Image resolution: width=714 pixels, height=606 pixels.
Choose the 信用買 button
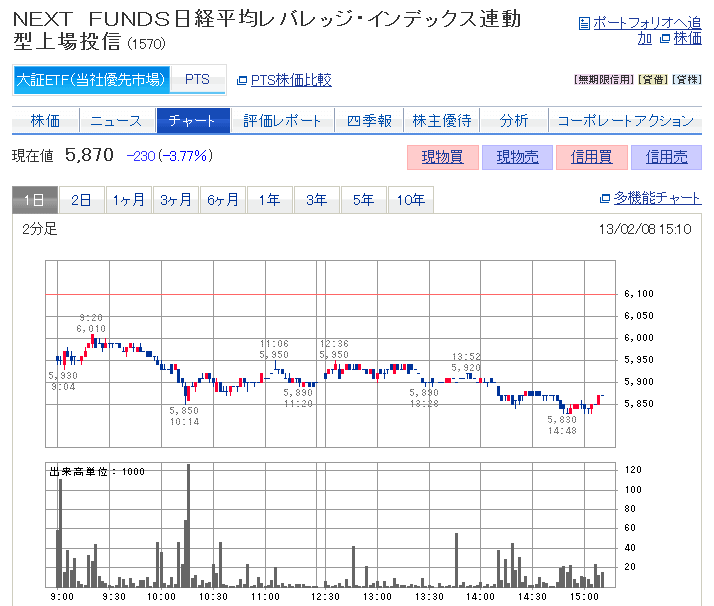[592, 157]
